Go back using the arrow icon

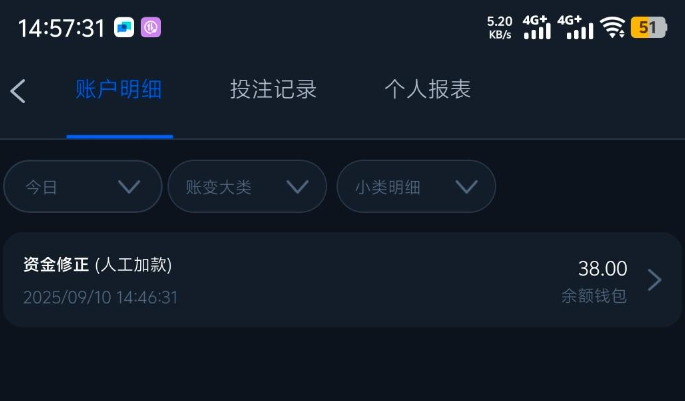pyautogui.click(x=18, y=91)
